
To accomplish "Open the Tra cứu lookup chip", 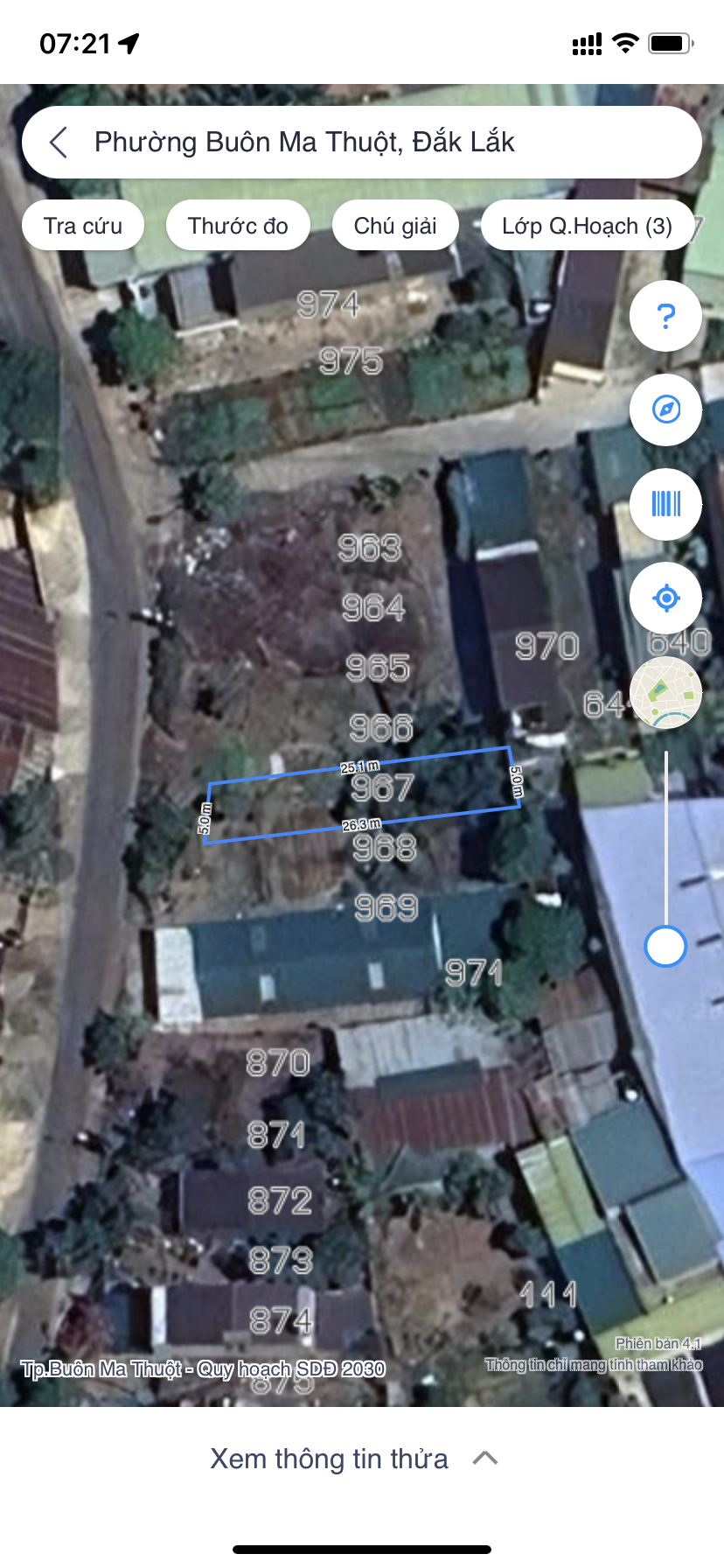I will pyautogui.click(x=83, y=226).
